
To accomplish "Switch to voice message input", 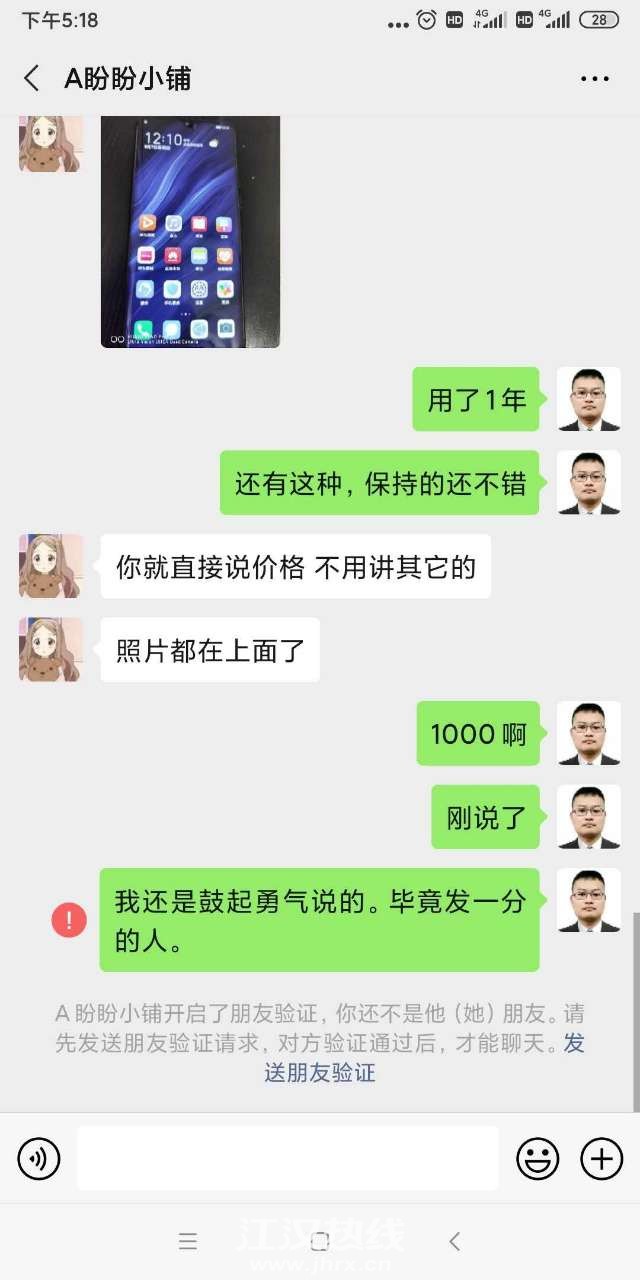I will (39, 1159).
